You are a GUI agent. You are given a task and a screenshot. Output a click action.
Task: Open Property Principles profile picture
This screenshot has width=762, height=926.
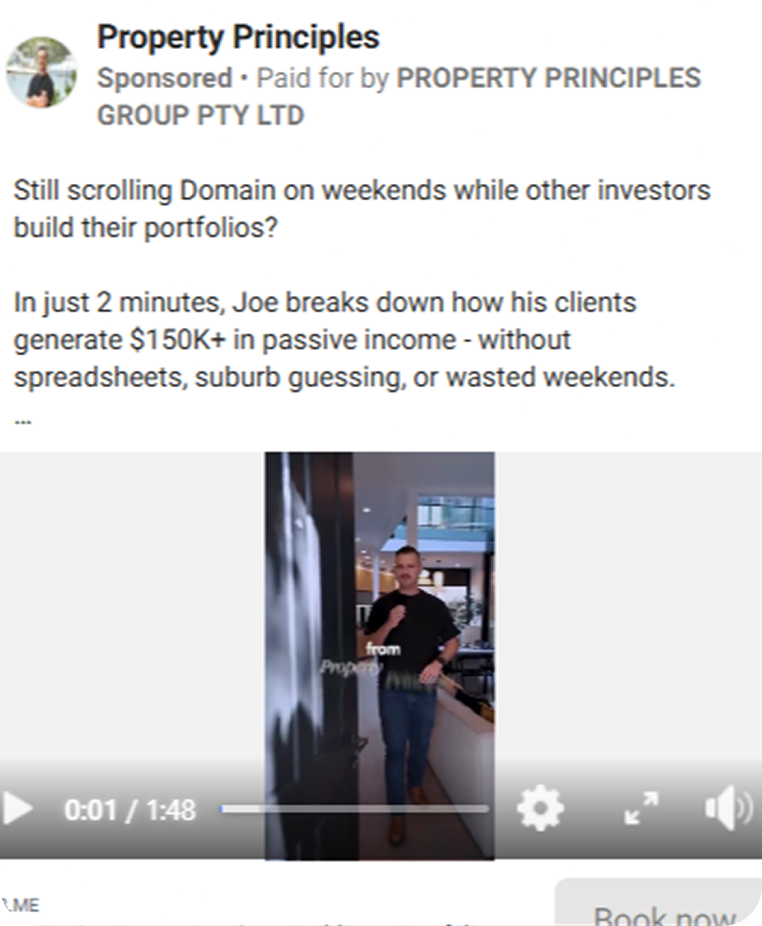[x=41, y=72]
